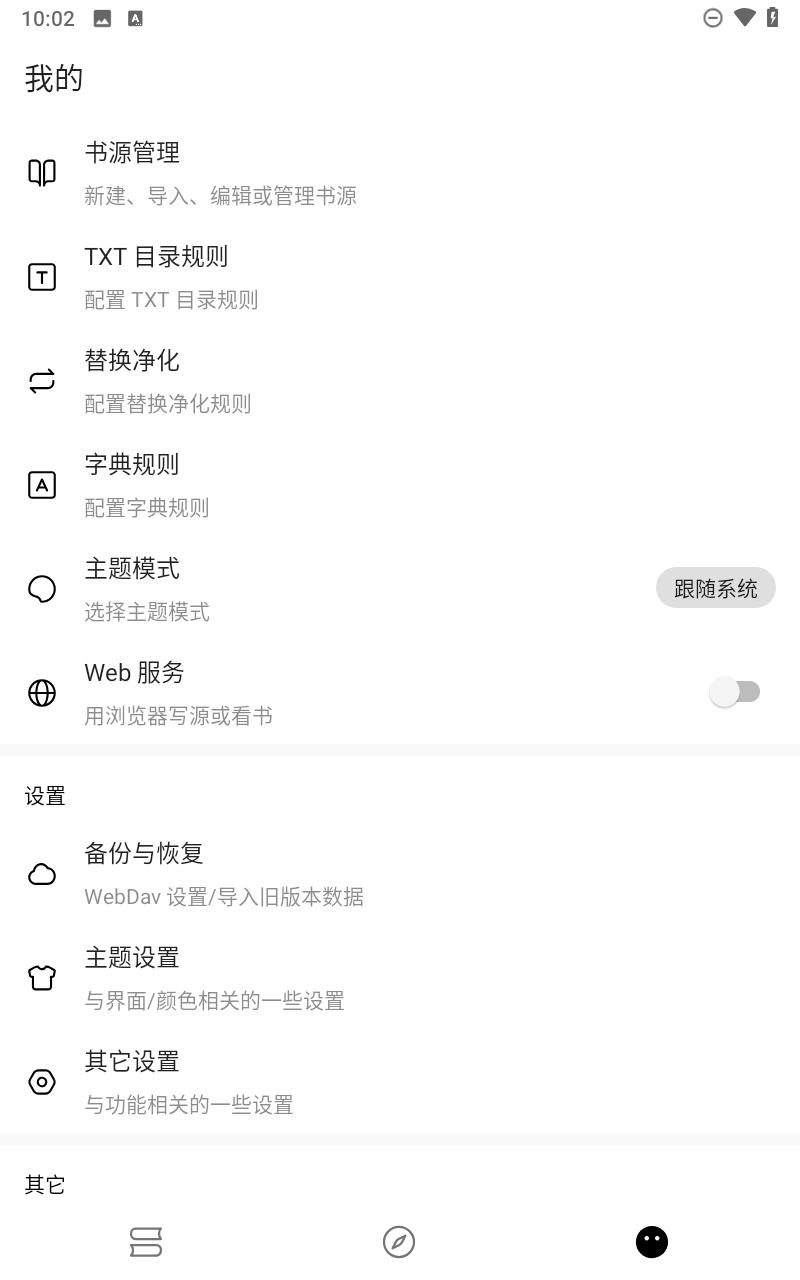
Task: Enable the Web 服务 switch
Action: click(735, 692)
